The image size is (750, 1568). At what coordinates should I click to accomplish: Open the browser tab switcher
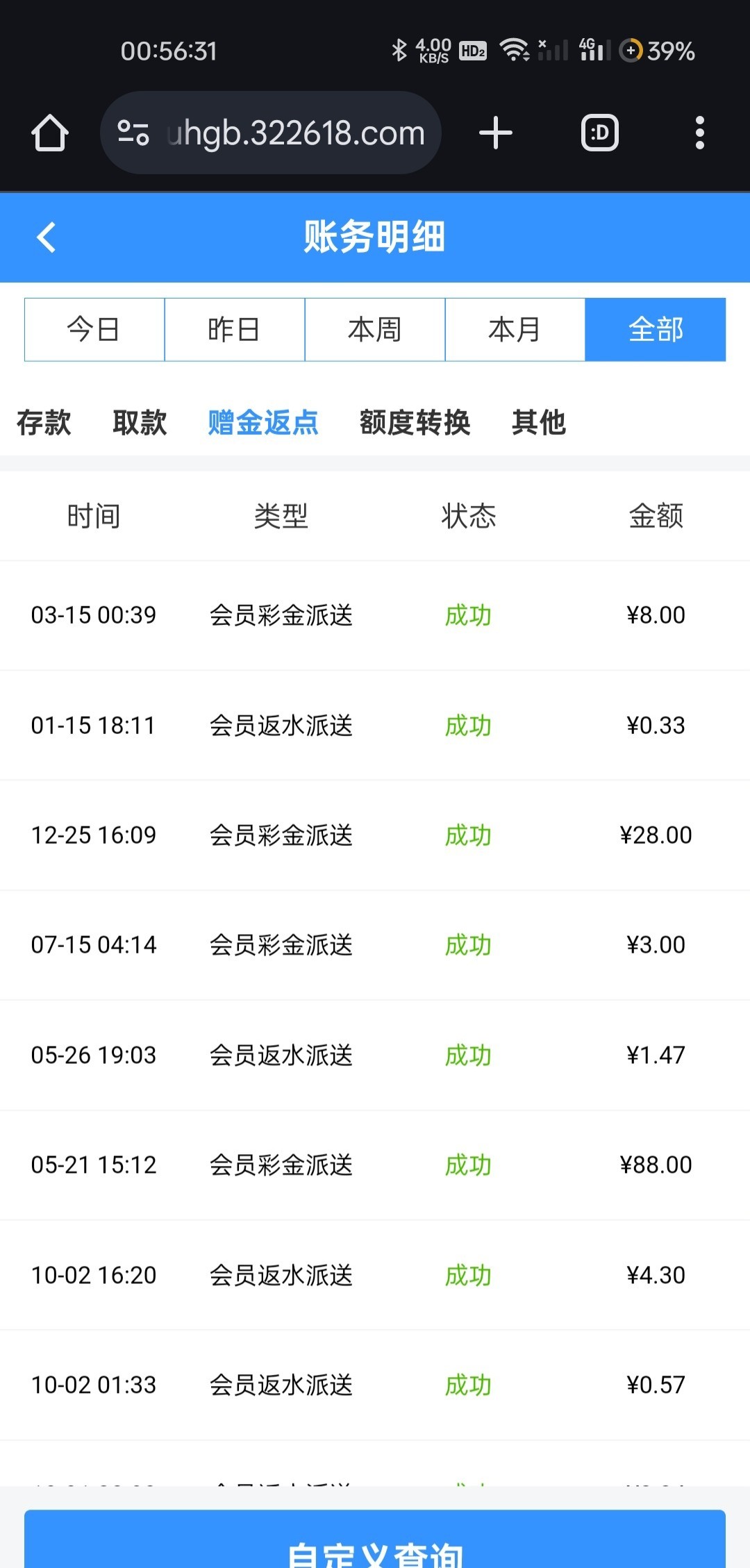(599, 133)
